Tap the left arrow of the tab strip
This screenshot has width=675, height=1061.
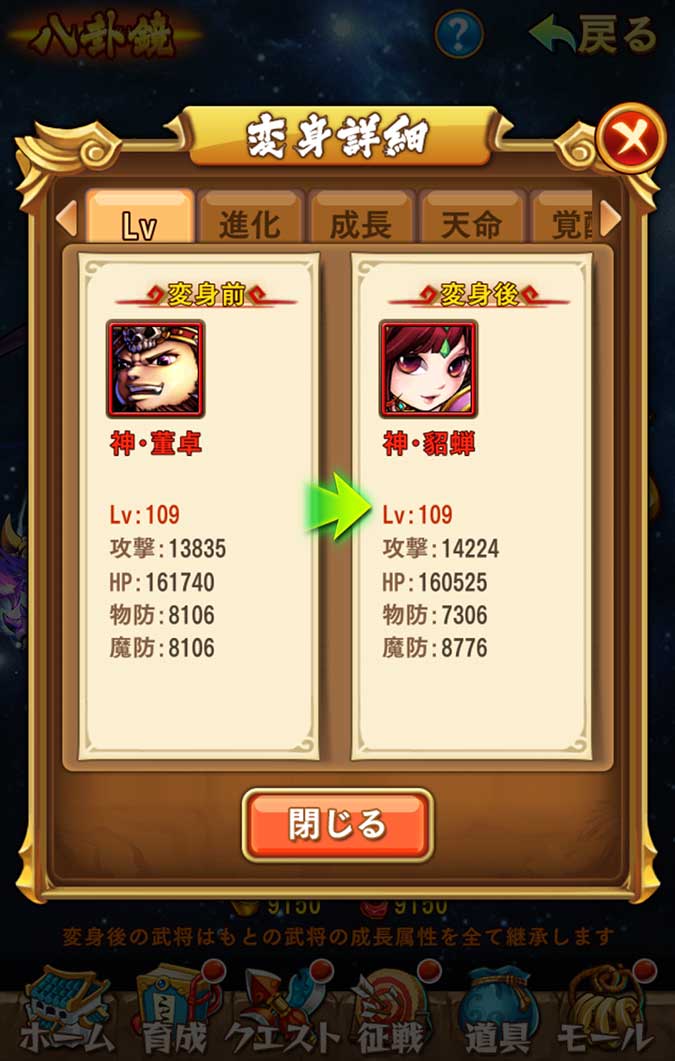tap(67, 218)
